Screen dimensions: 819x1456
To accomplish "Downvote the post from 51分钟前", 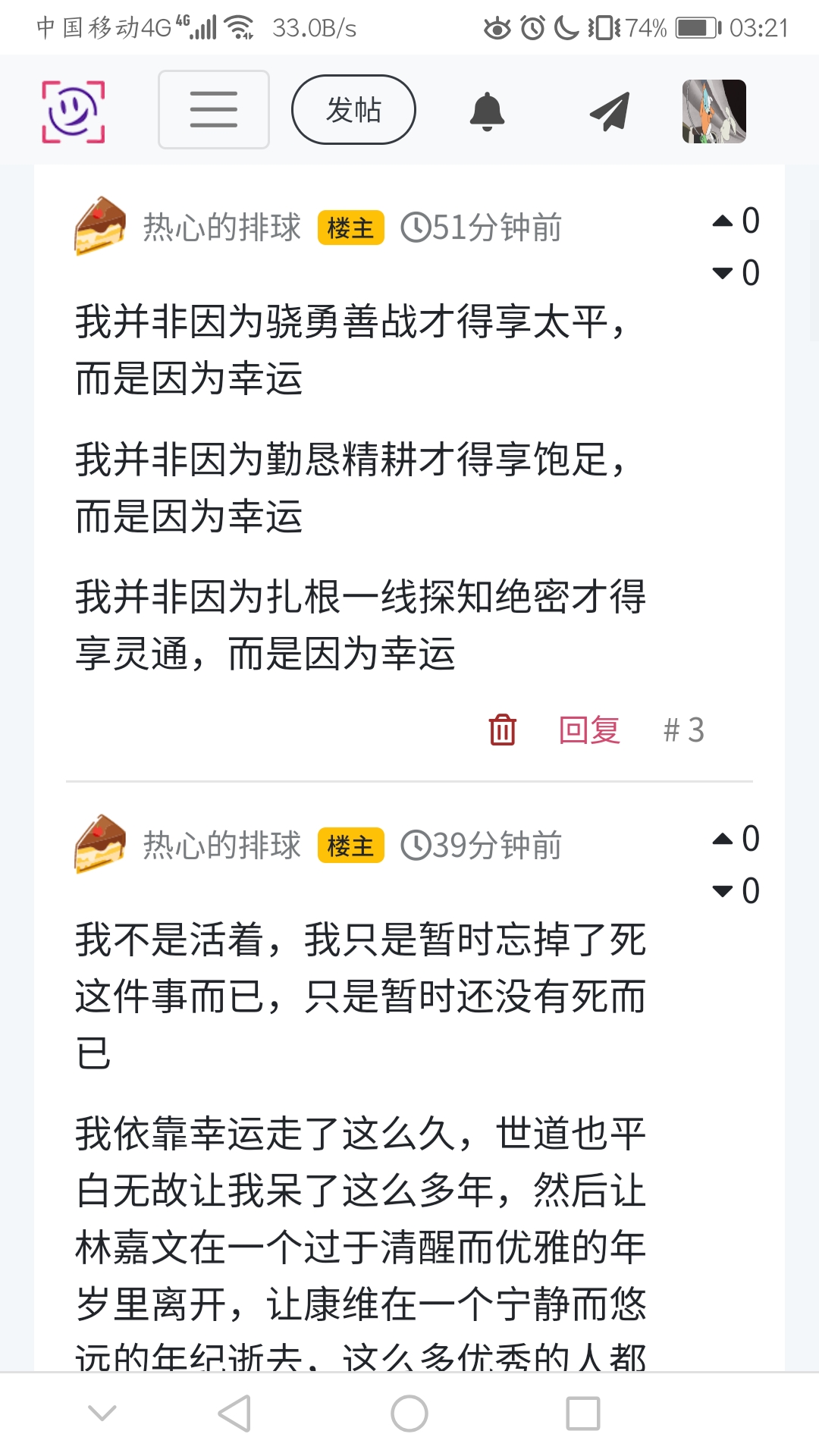I will [x=723, y=273].
